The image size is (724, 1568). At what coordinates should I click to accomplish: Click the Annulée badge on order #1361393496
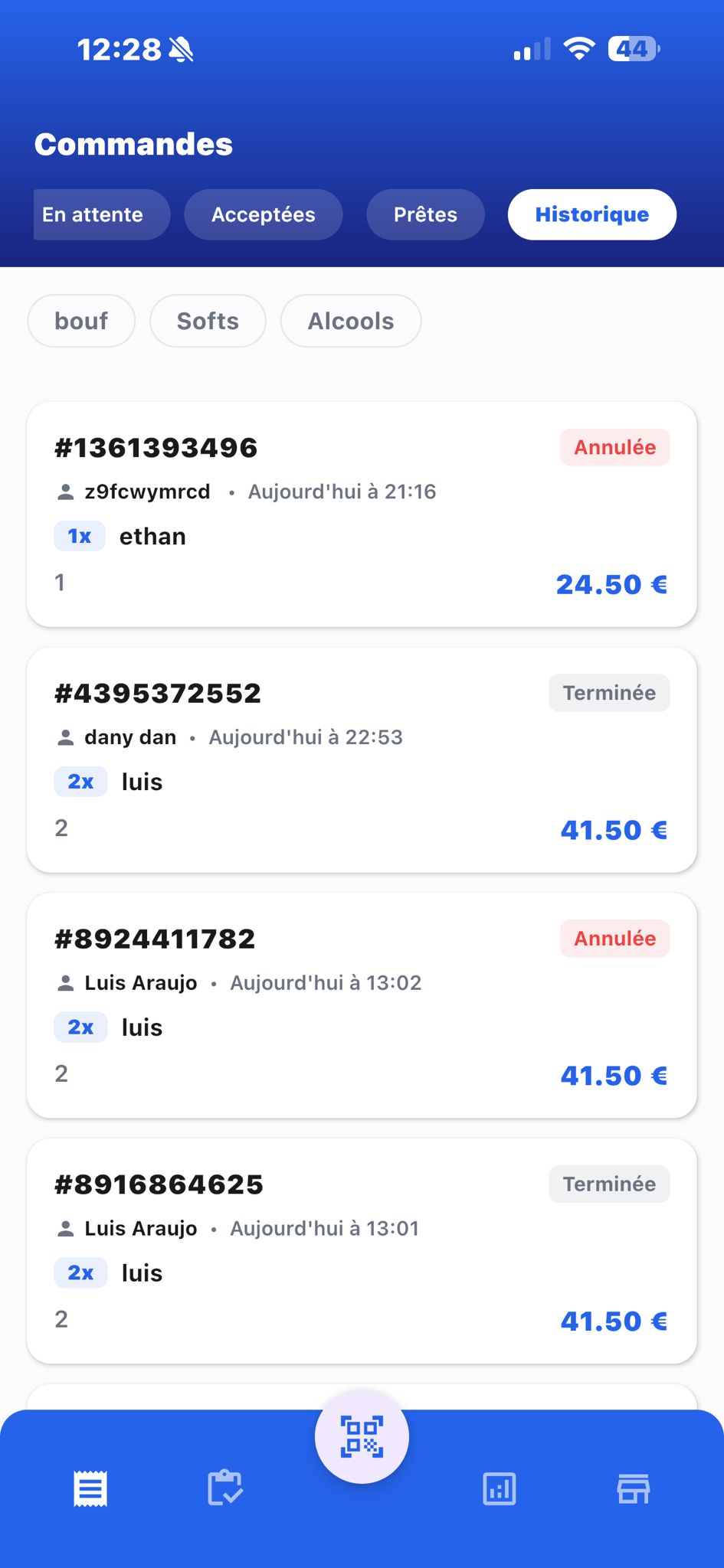point(614,447)
